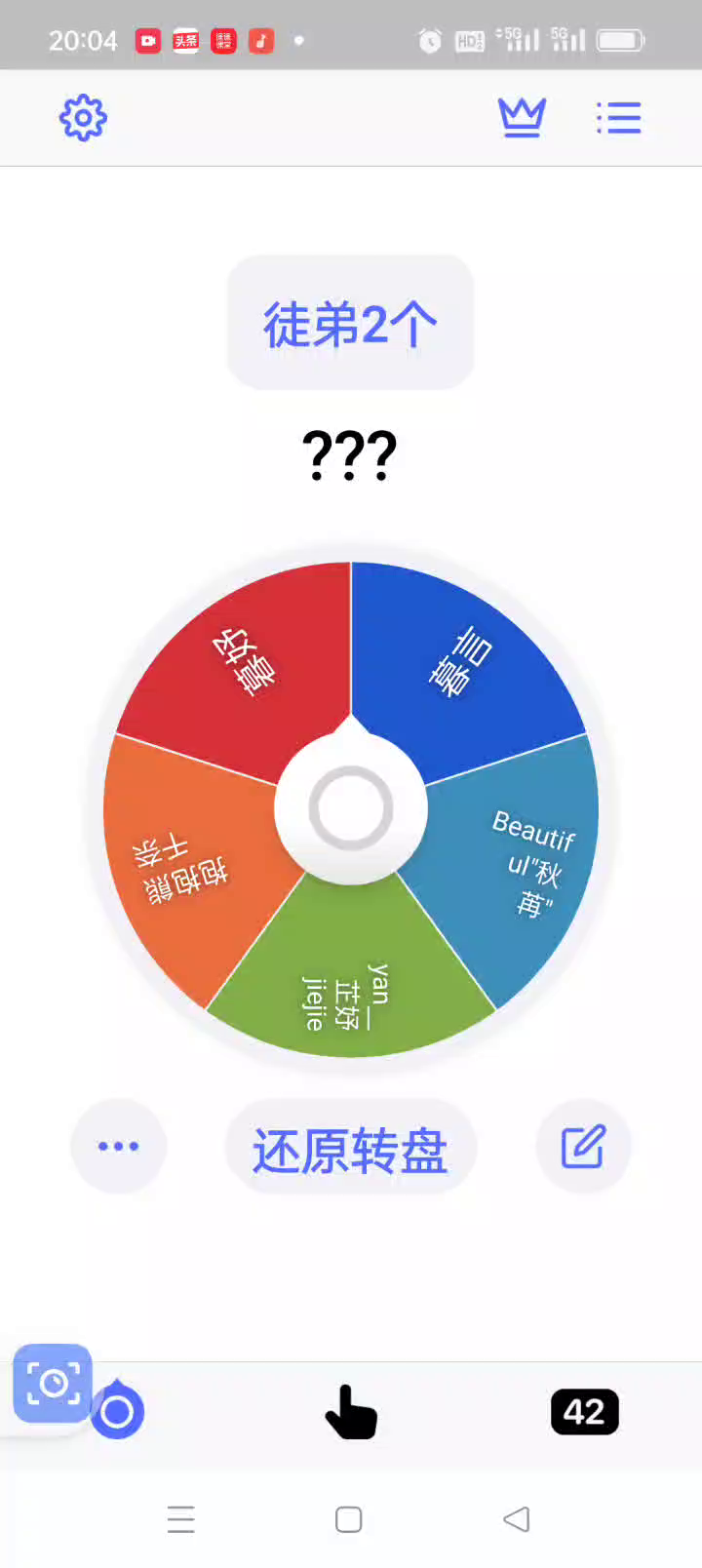Switch to the number 42 tab
This screenshot has width=702, height=1568.
tap(584, 1411)
